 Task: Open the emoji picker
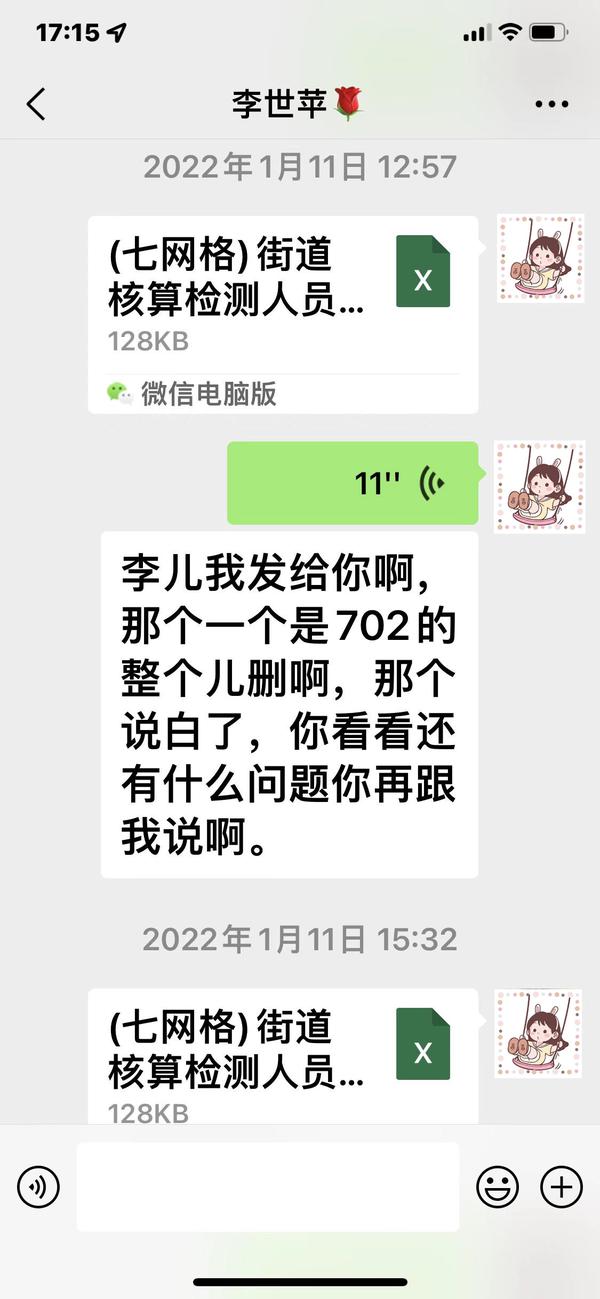497,1187
